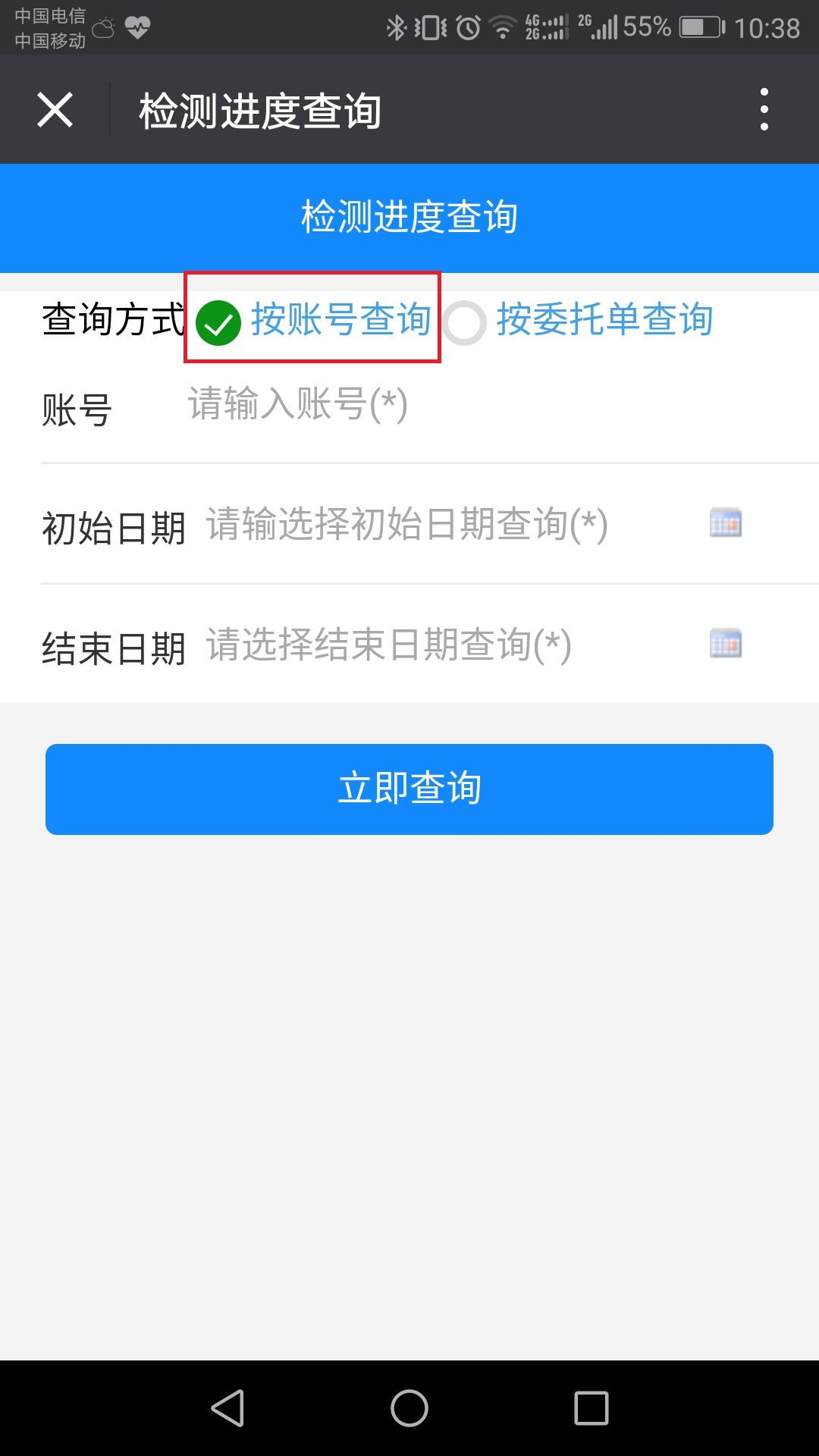Viewport: 819px width, 1456px height.
Task: Go back with system back button
Action: coord(227,1408)
